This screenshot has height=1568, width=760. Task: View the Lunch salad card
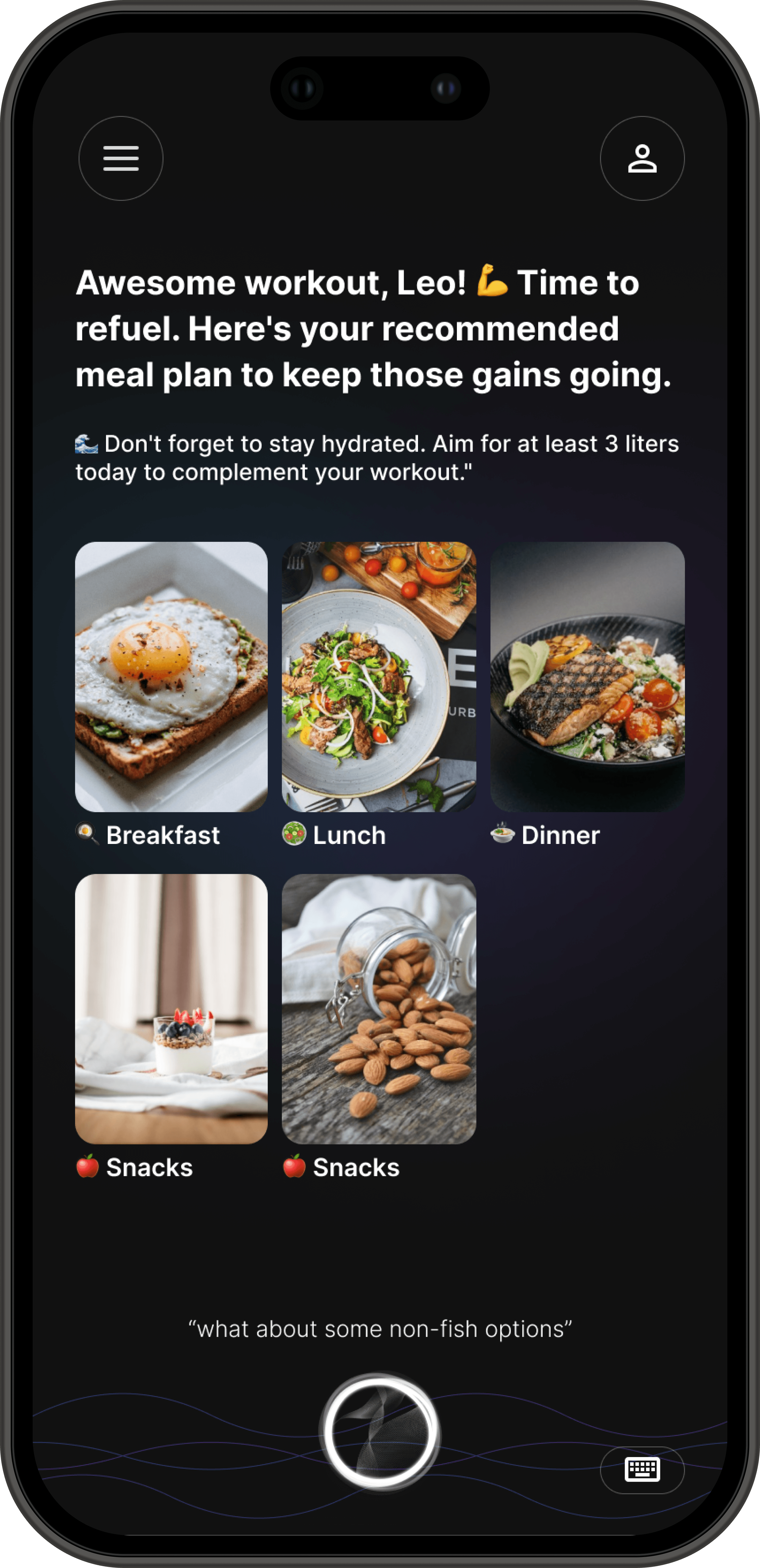point(379,676)
